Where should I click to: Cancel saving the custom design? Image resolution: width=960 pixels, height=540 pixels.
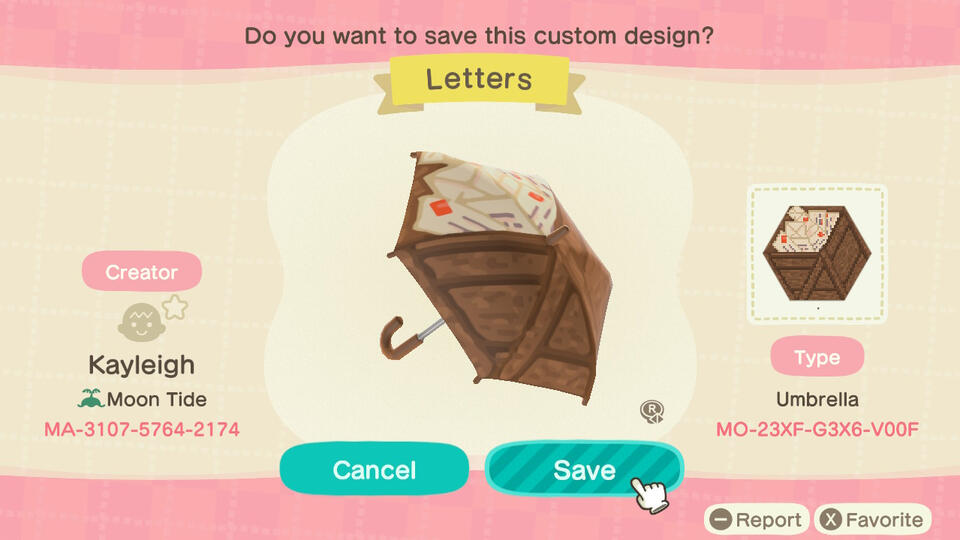pos(374,469)
